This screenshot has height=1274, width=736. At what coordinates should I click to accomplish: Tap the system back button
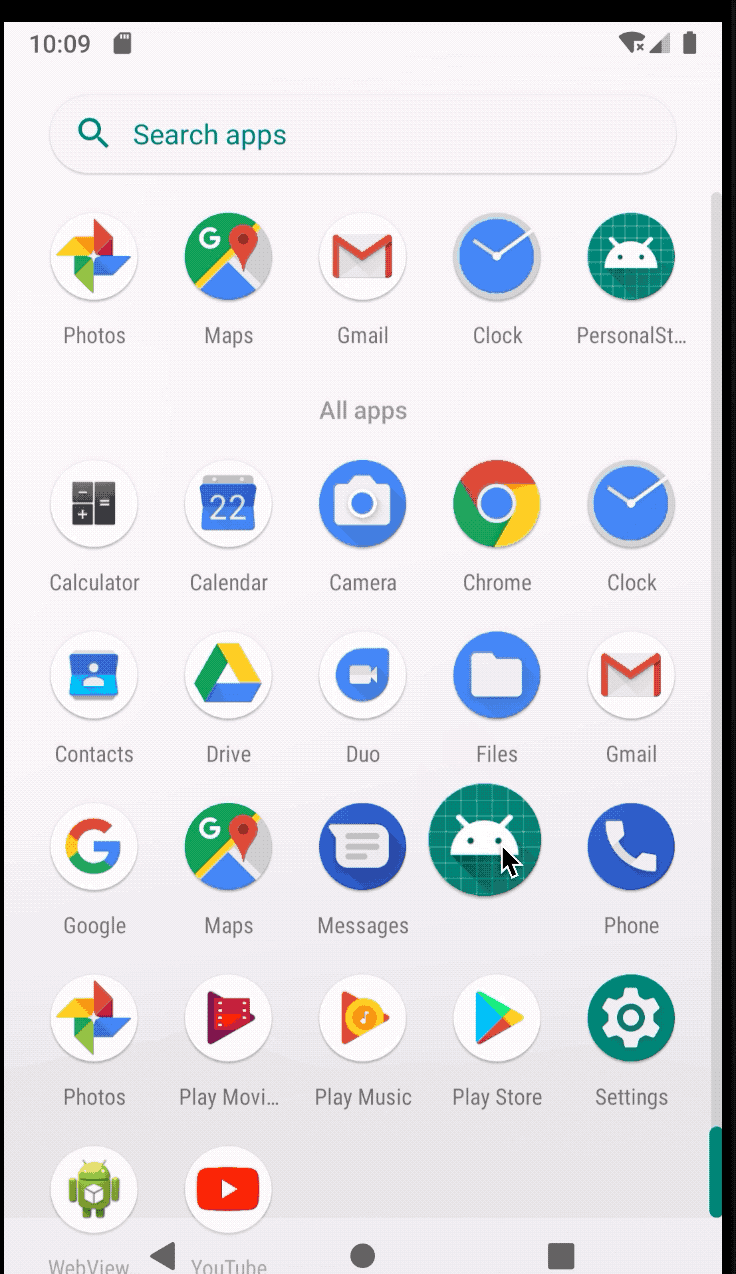163,1255
